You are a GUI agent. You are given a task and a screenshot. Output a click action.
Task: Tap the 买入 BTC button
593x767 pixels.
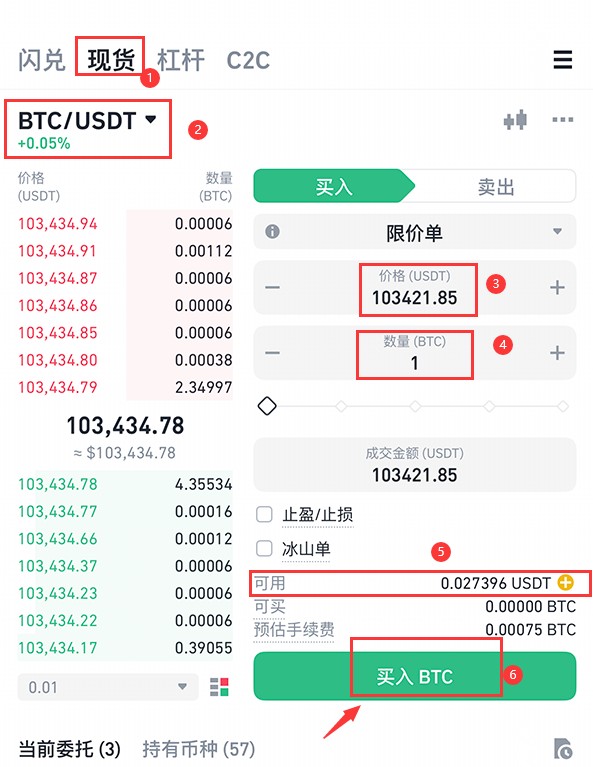[415, 676]
